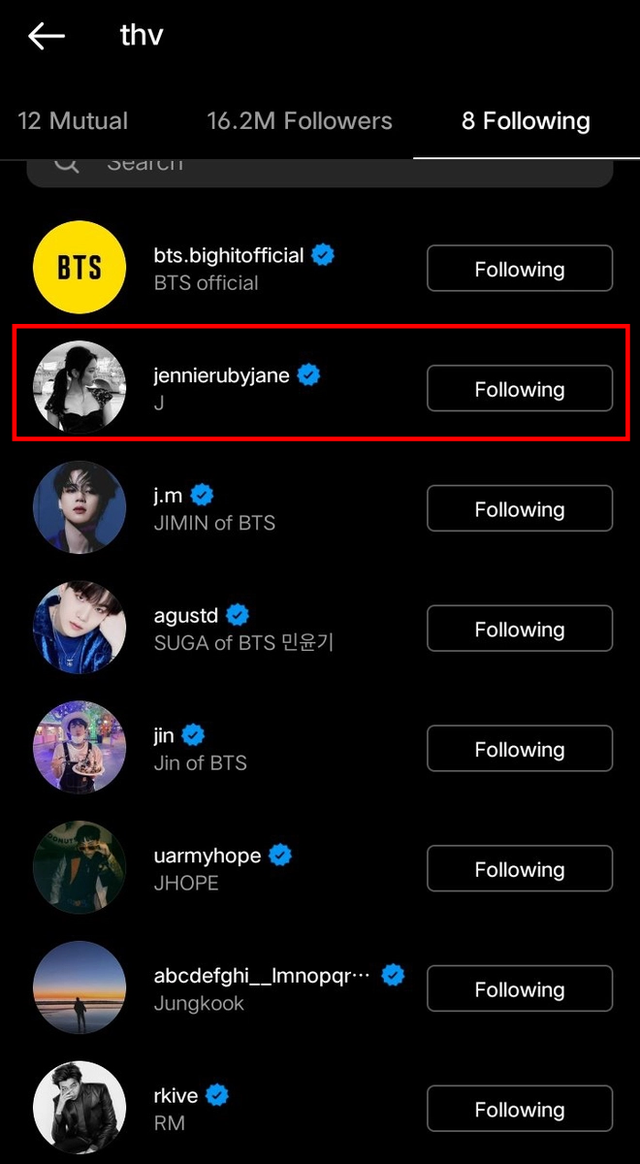Viewport: 640px width, 1164px height.
Task: Open j.m JIMIN of BTS profile
Action: click(x=213, y=507)
